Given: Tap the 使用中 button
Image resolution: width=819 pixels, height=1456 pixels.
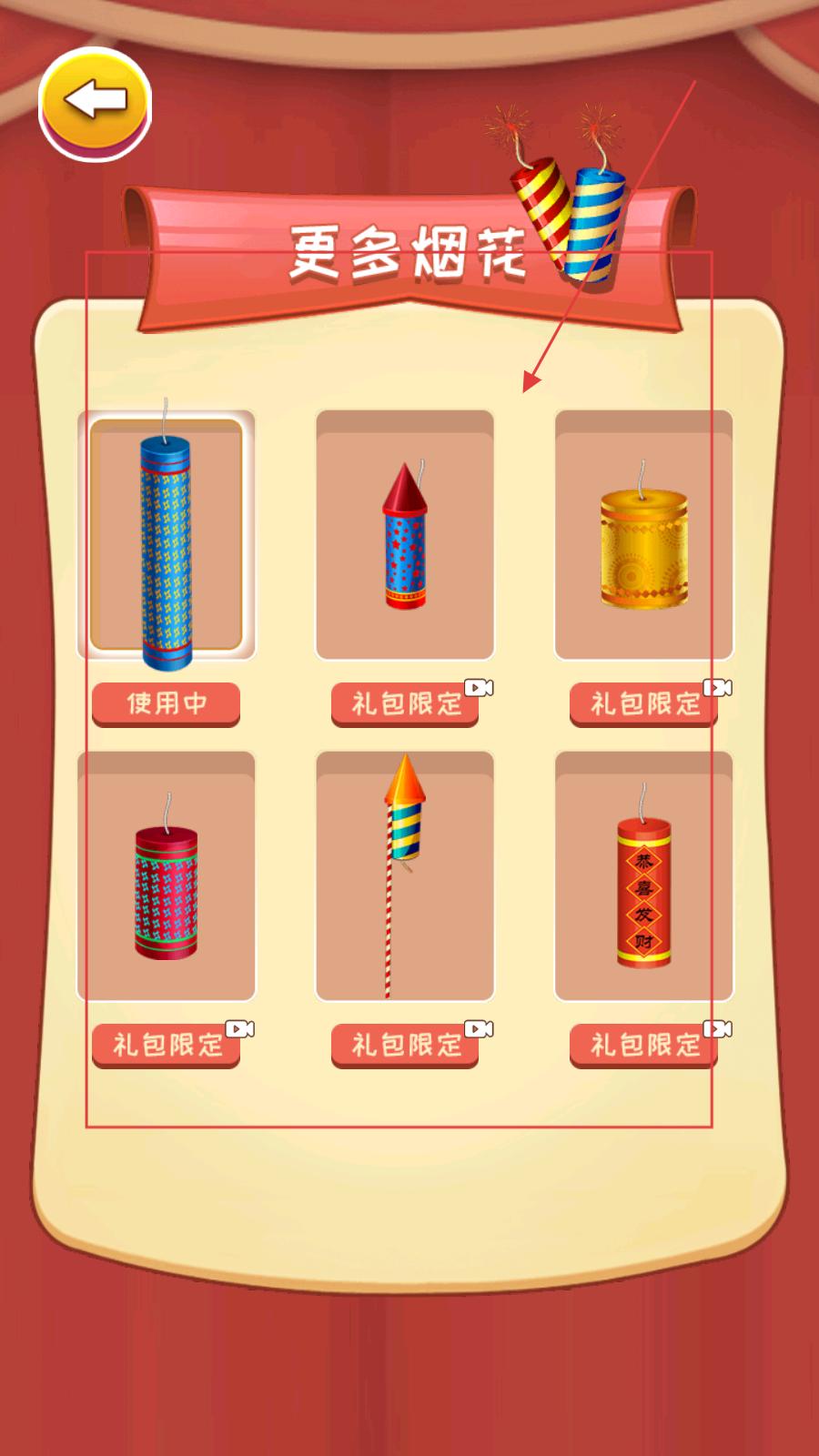Looking at the screenshot, I should pos(166,703).
